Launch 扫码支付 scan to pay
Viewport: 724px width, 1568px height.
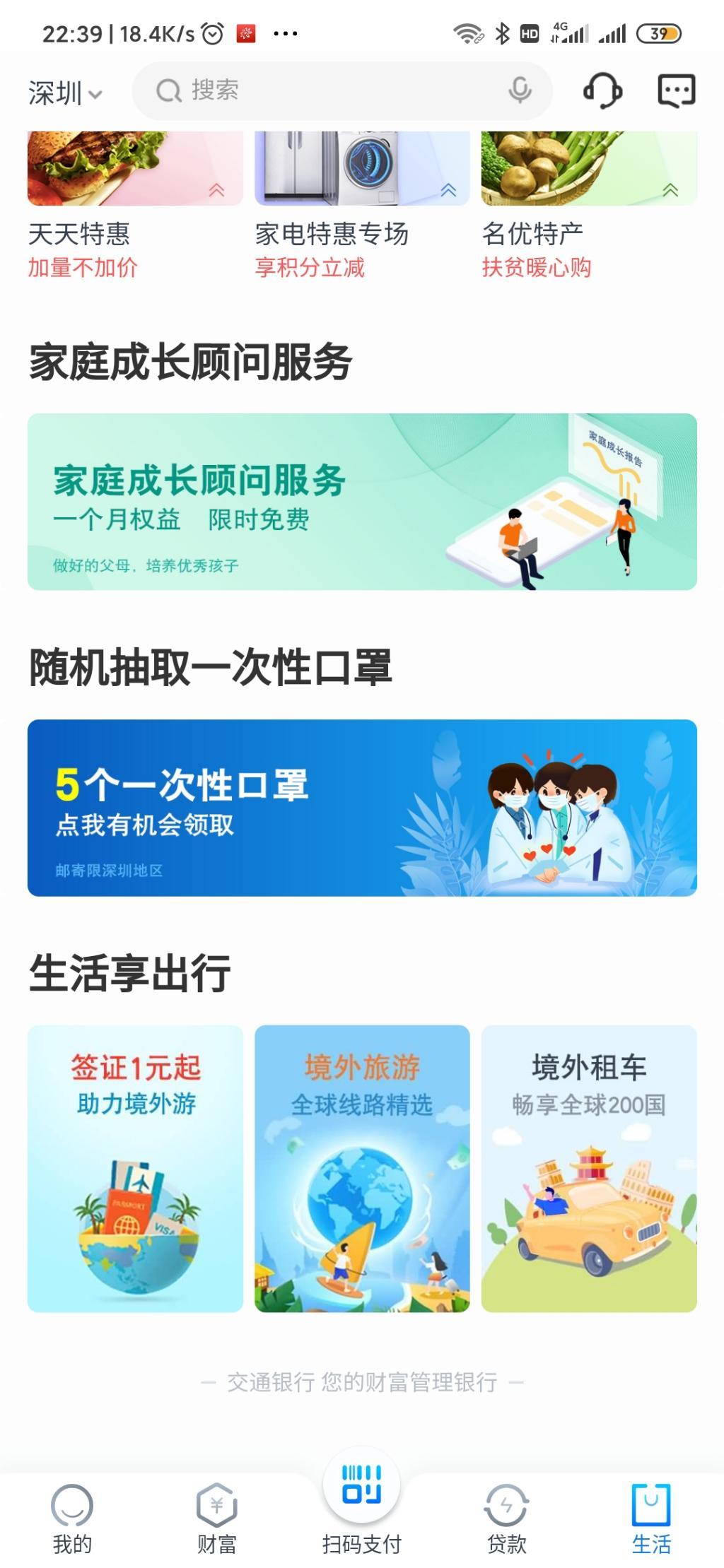[361, 1502]
